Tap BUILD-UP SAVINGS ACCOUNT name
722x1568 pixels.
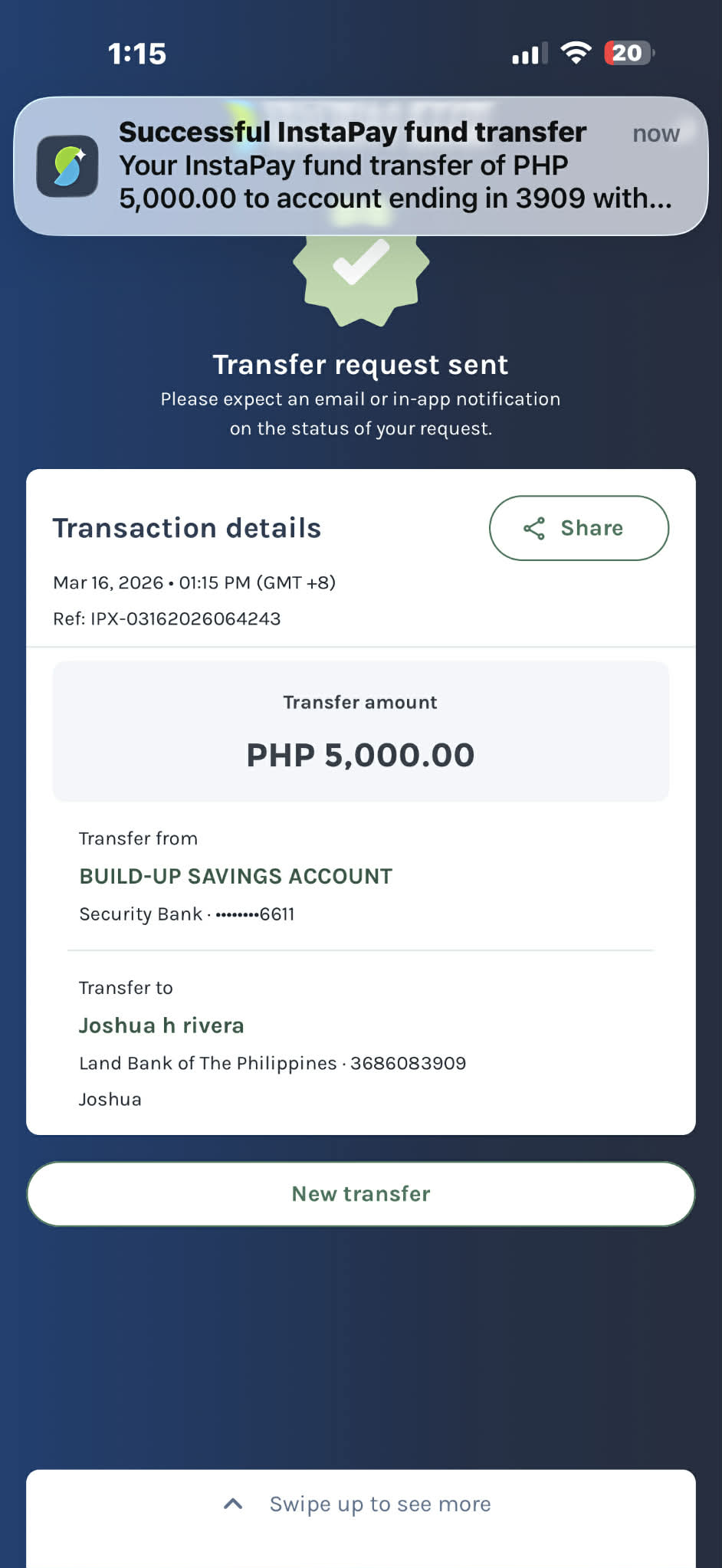point(235,876)
